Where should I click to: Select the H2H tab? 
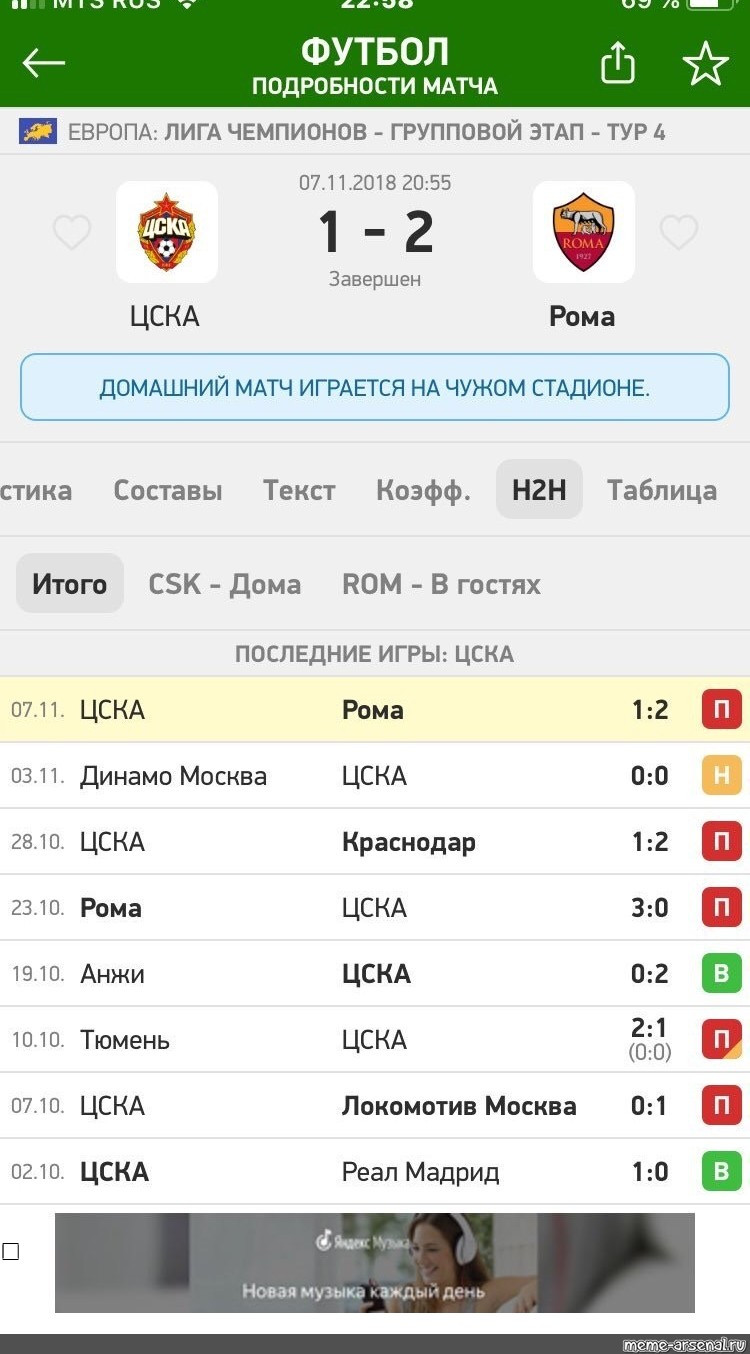coord(539,490)
